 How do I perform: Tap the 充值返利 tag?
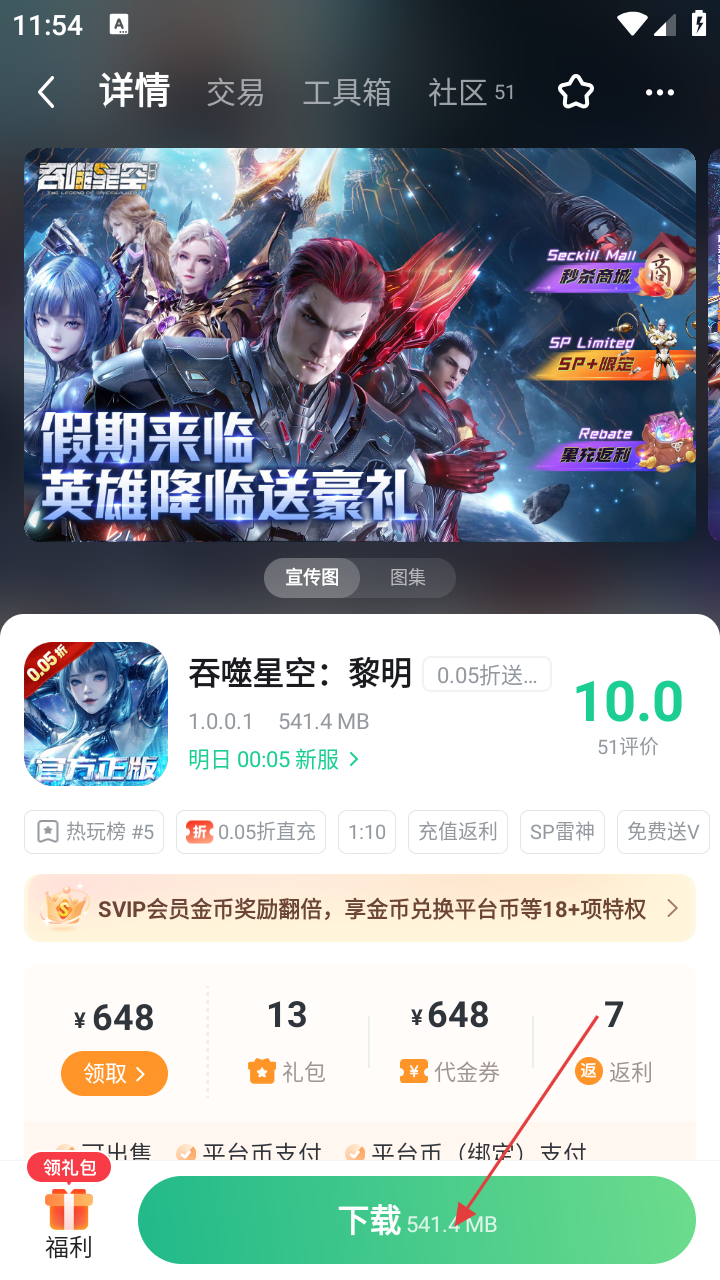click(457, 832)
